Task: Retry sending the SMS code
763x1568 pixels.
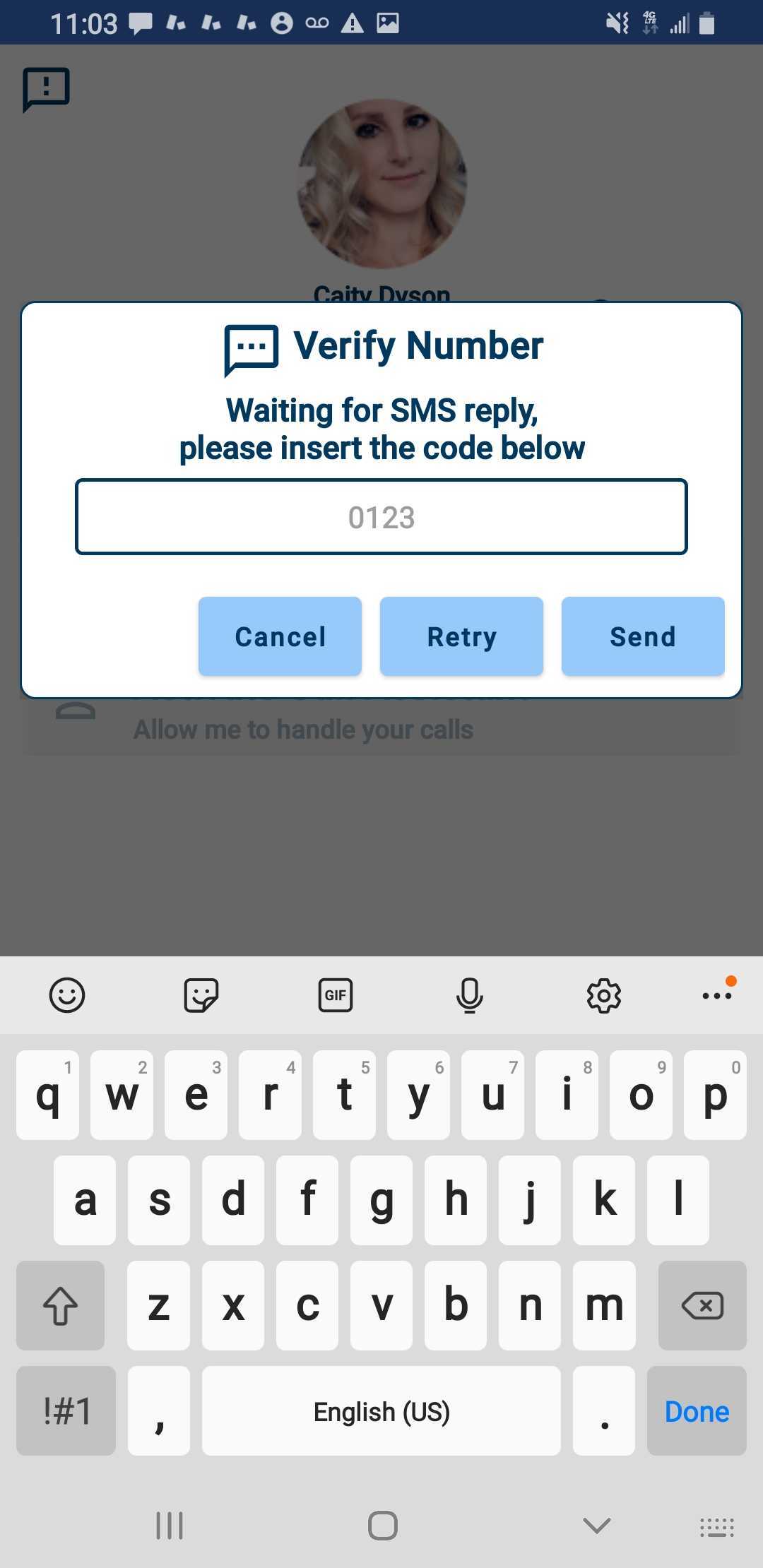Action: coord(461,636)
